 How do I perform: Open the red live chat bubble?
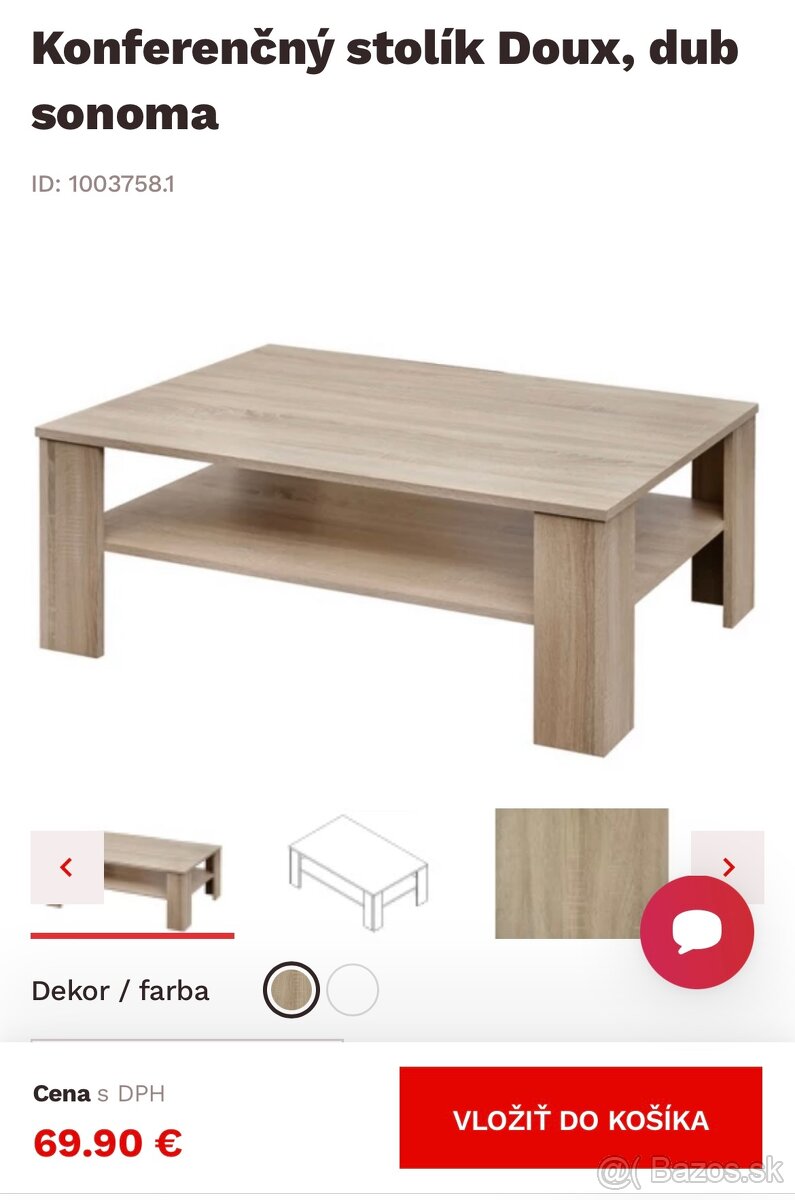[x=697, y=930]
